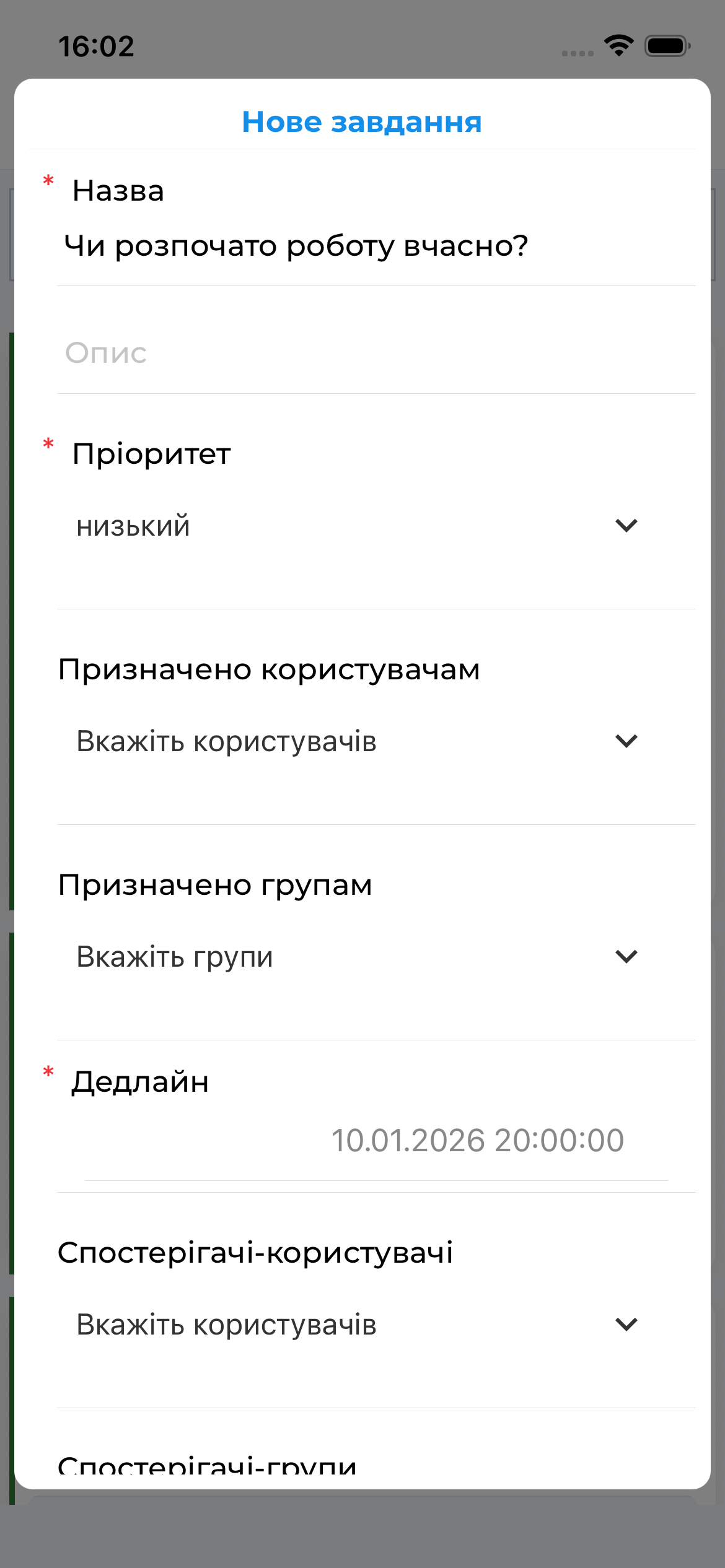Click the task title Чи розпочато роботу вчасно?
Screen dimensions: 725x1568
pyautogui.click(x=297, y=245)
